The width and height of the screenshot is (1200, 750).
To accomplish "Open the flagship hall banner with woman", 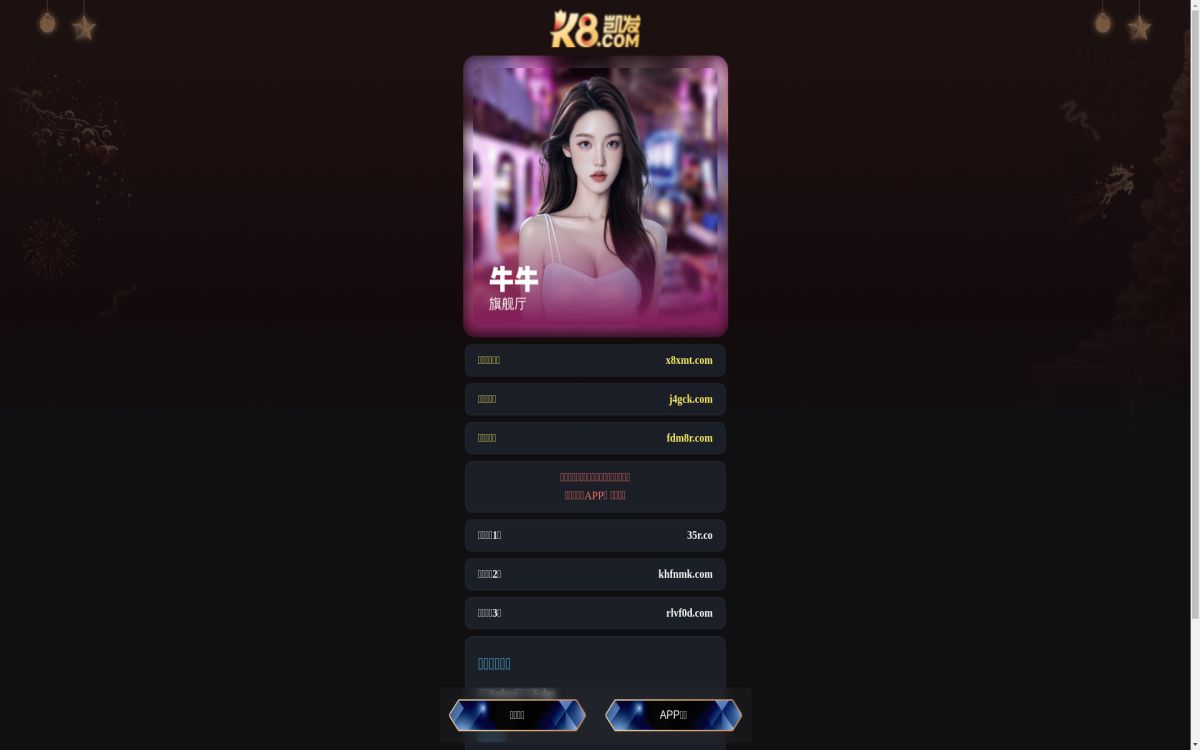I will pyautogui.click(x=595, y=195).
